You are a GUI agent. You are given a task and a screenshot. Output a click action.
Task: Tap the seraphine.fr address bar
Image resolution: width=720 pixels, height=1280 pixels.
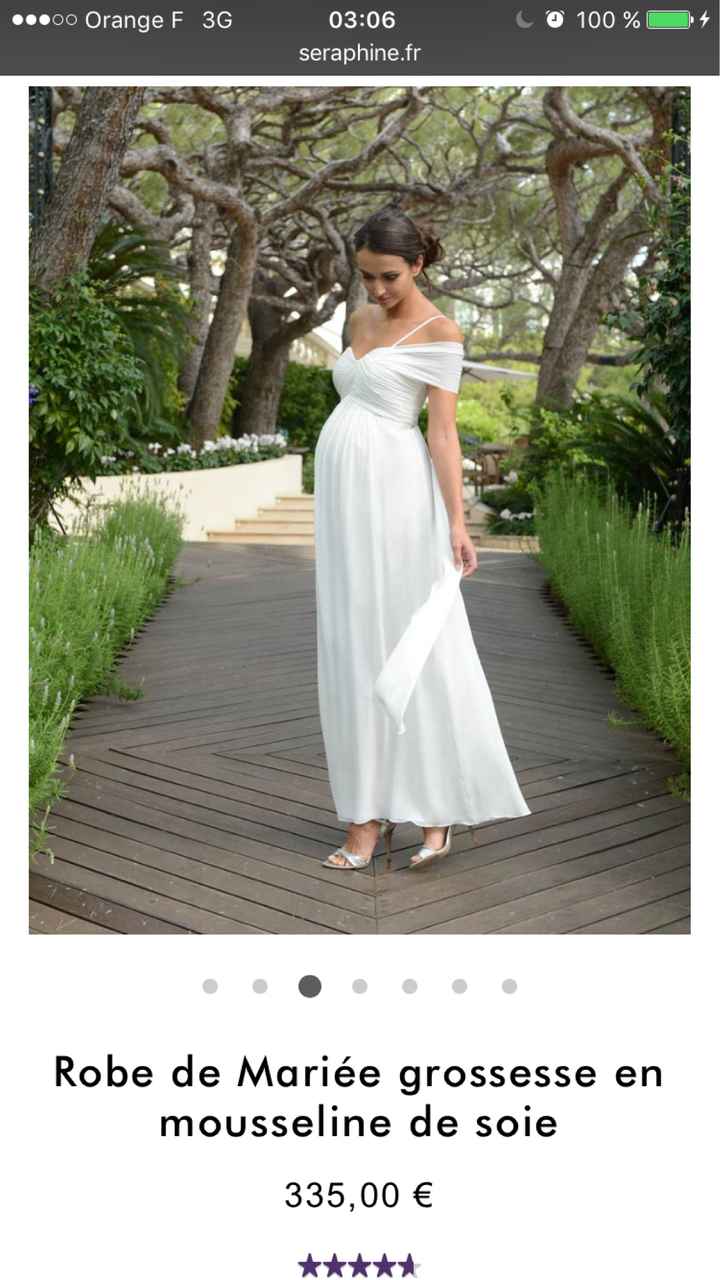[x=359, y=53]
